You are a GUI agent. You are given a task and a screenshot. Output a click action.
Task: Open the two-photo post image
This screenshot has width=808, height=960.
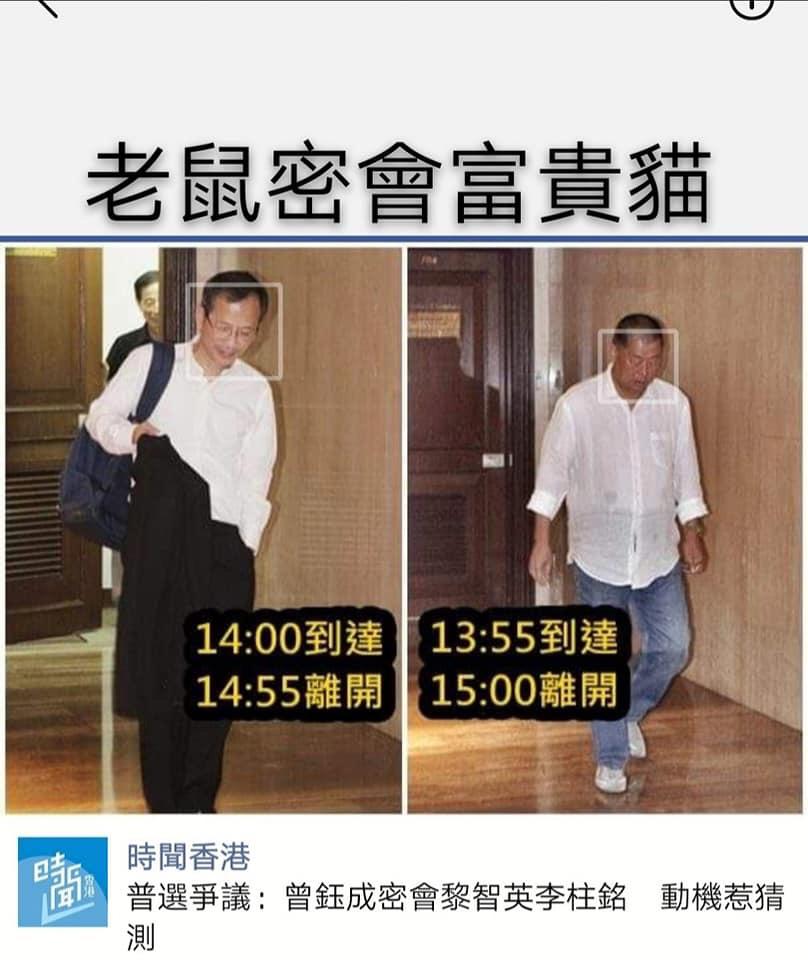point(404,530)
